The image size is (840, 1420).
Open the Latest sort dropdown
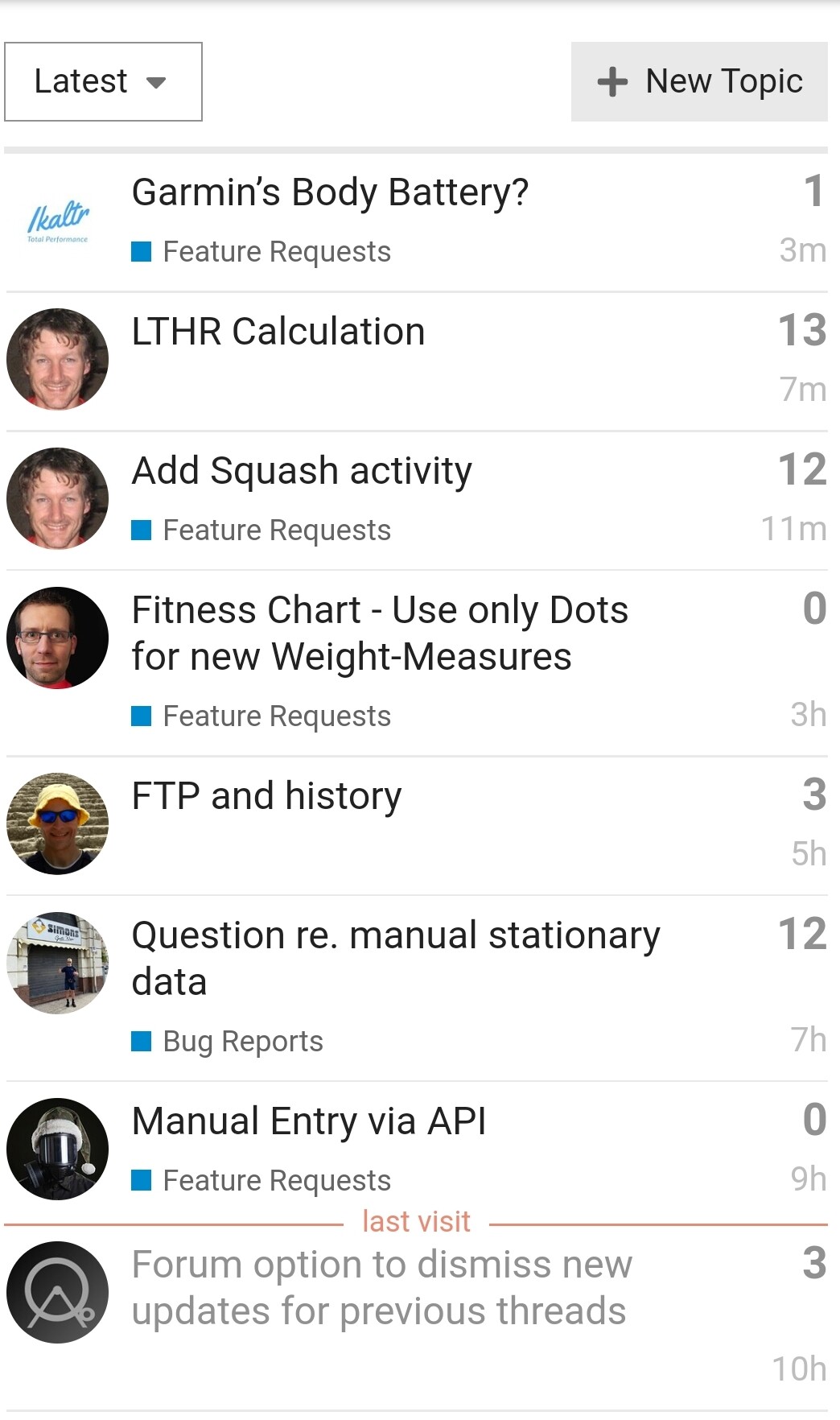click(103, 82)
